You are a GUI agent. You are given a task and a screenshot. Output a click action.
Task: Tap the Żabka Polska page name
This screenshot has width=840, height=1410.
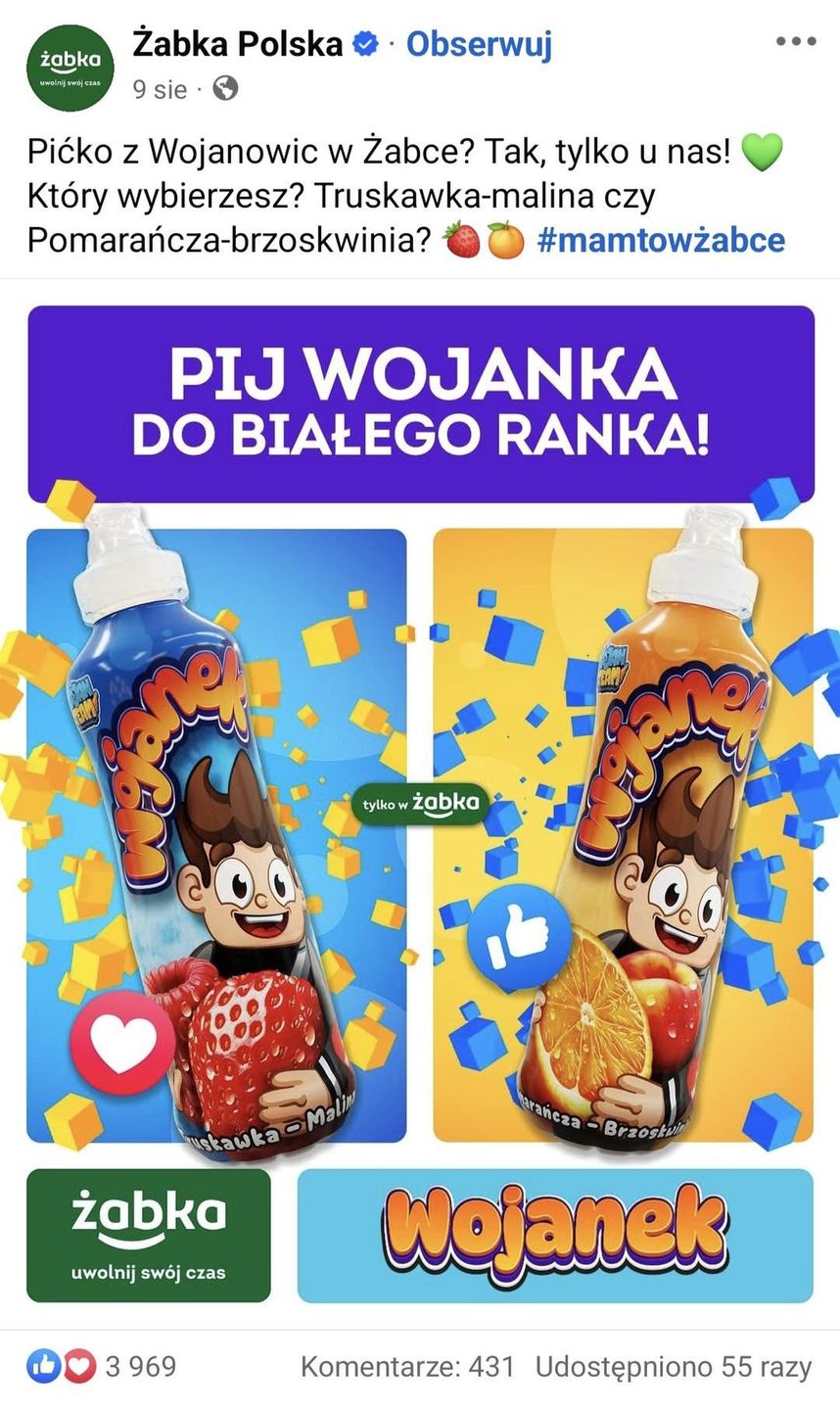237,44
